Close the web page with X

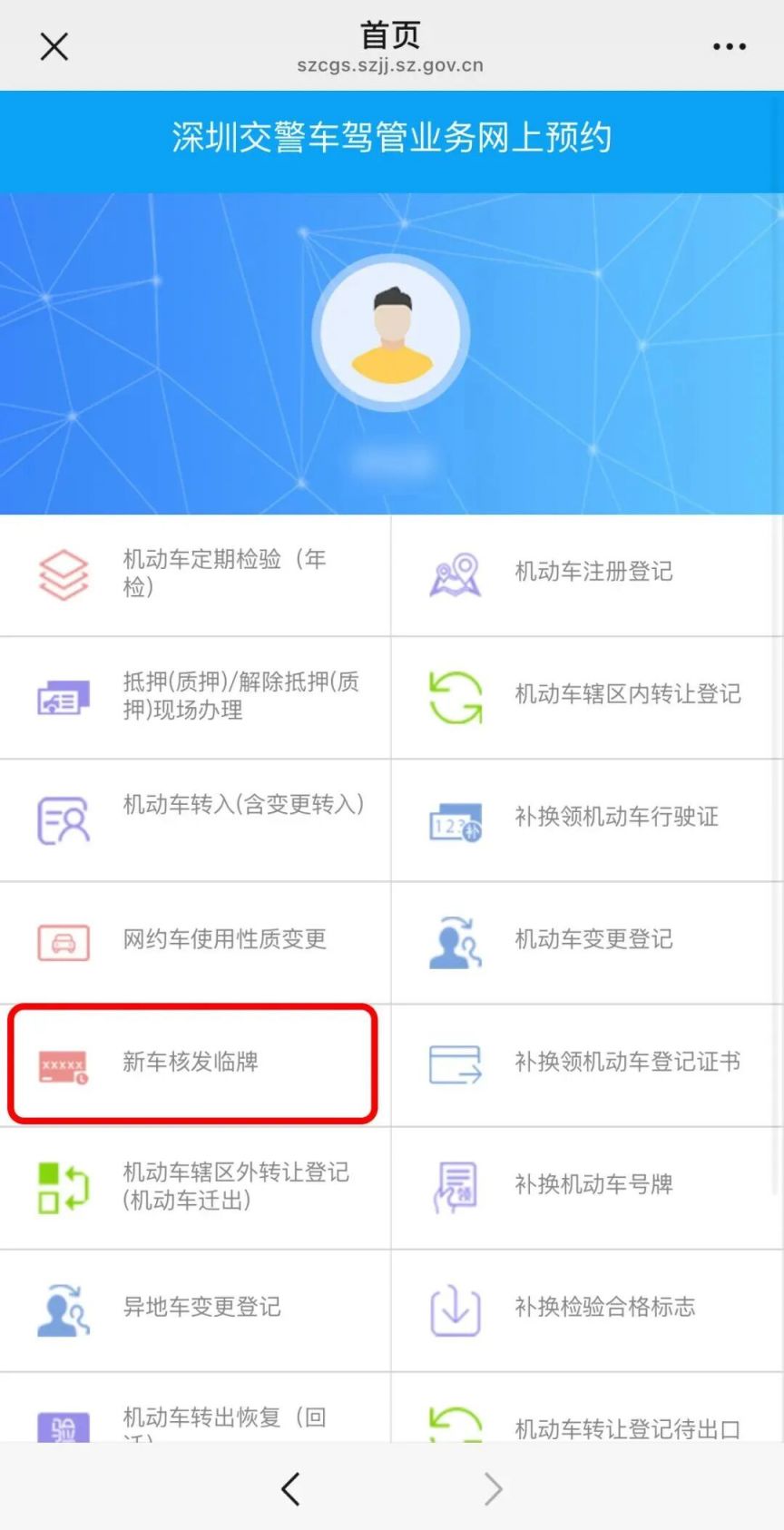54,46
